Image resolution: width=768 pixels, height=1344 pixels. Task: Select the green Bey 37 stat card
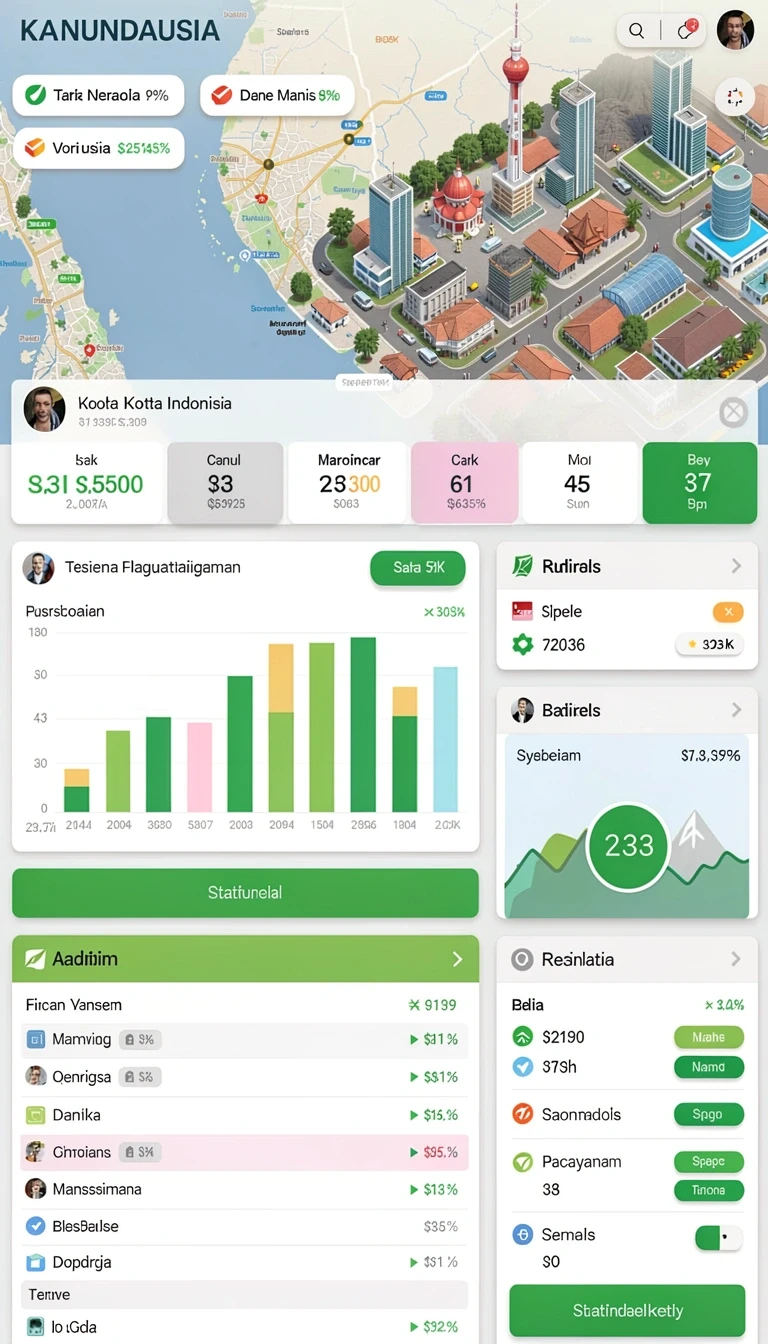pyautogui.click(x=699, y=483)
